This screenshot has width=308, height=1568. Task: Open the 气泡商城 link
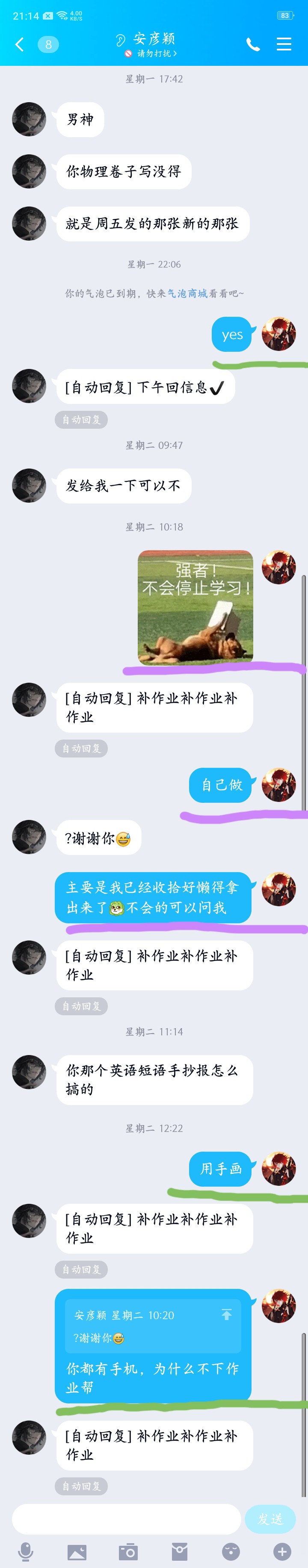[x=187, y=293]
